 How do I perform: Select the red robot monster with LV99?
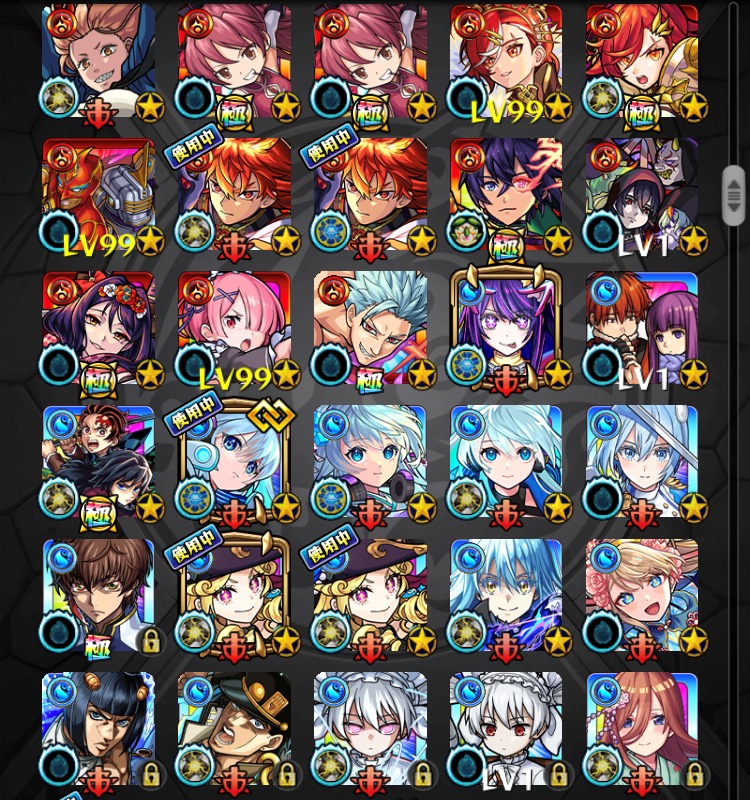point(99,195)
